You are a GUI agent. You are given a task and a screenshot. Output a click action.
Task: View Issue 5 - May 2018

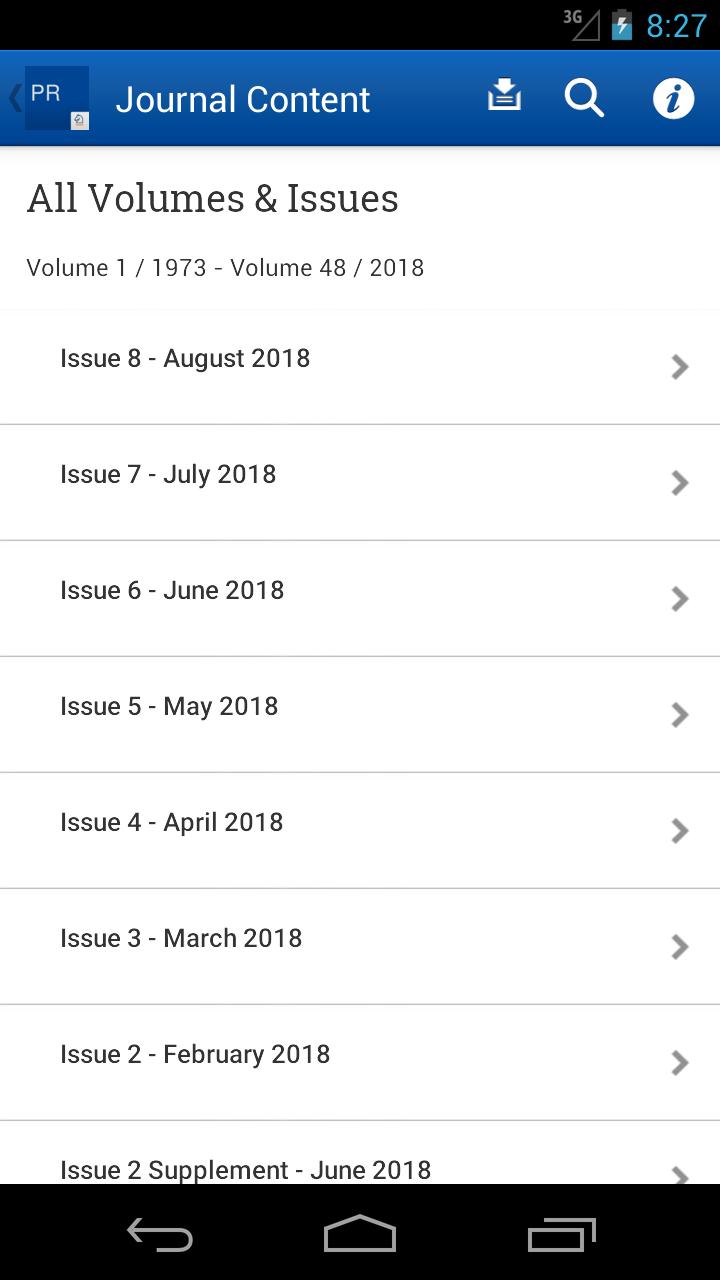coord(360,714)
